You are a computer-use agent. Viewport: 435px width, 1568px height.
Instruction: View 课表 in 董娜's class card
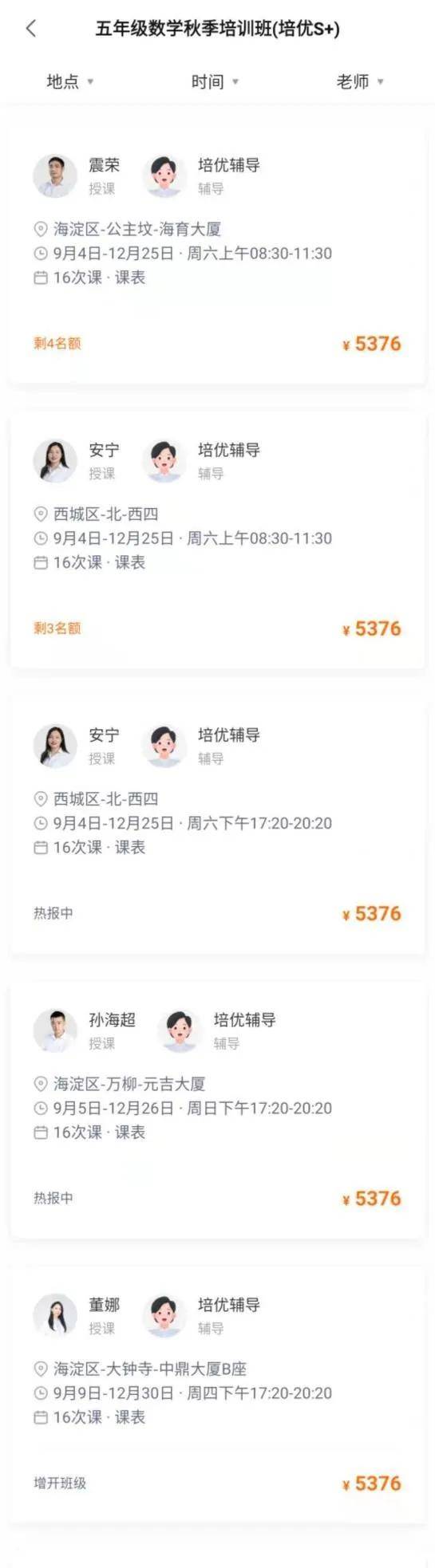[130, 1417]
